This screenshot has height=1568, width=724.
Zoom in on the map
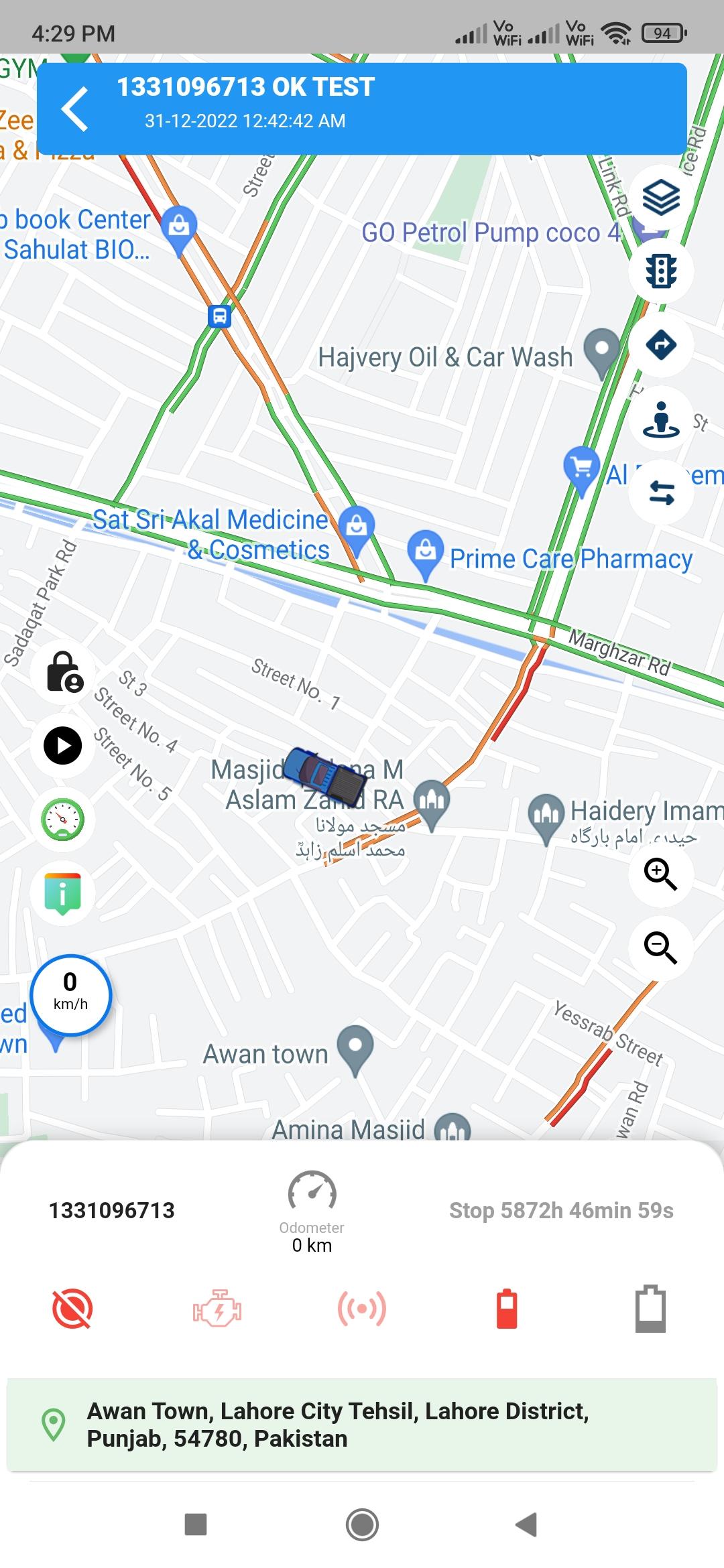click(661, 874)
